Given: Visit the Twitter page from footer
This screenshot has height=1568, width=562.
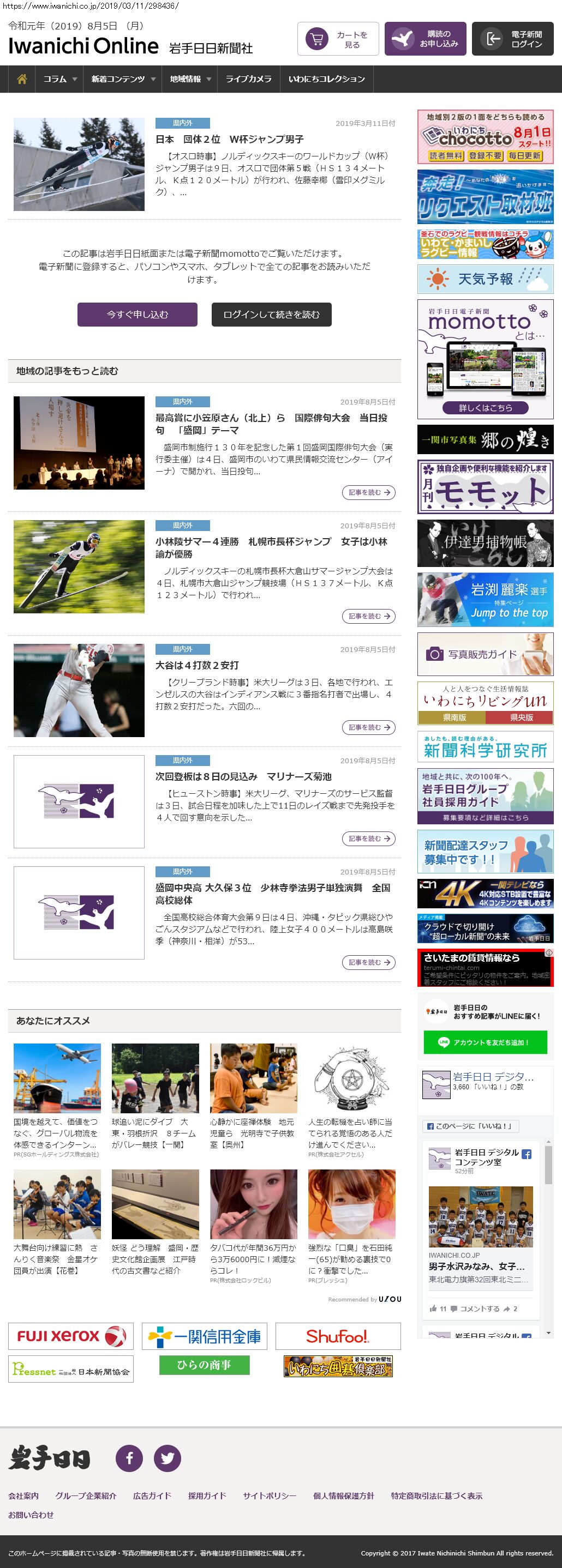Looking at the screenshot, I should pyautogui.click(x=168, y=1458).
